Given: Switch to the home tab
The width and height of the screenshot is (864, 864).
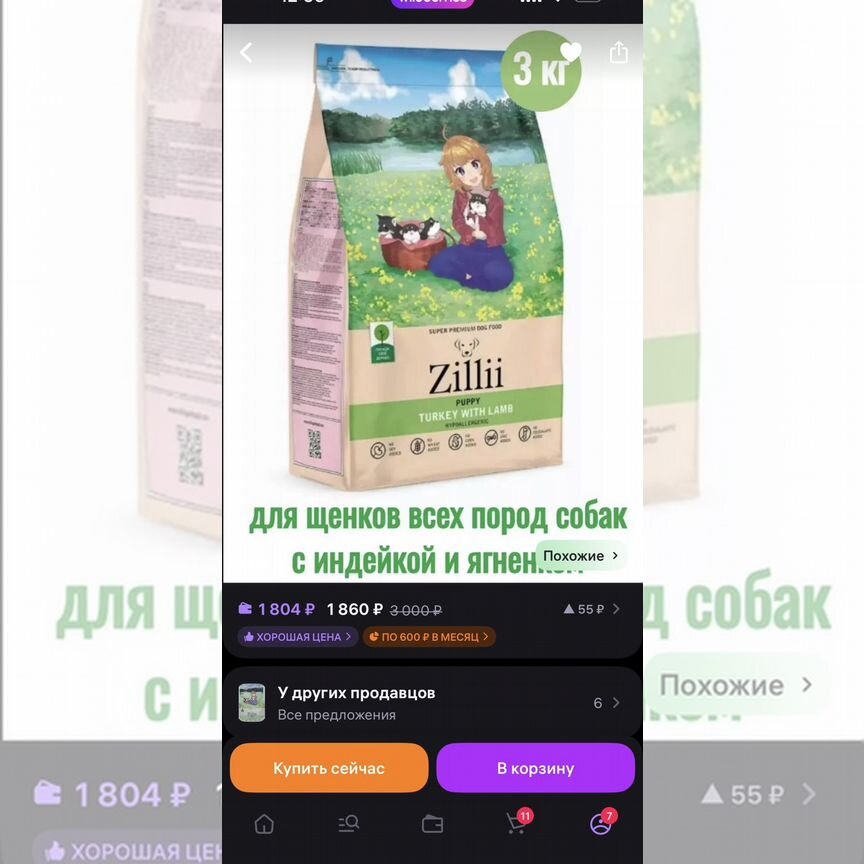Looking at the screenshot, I should click(264, 824).
